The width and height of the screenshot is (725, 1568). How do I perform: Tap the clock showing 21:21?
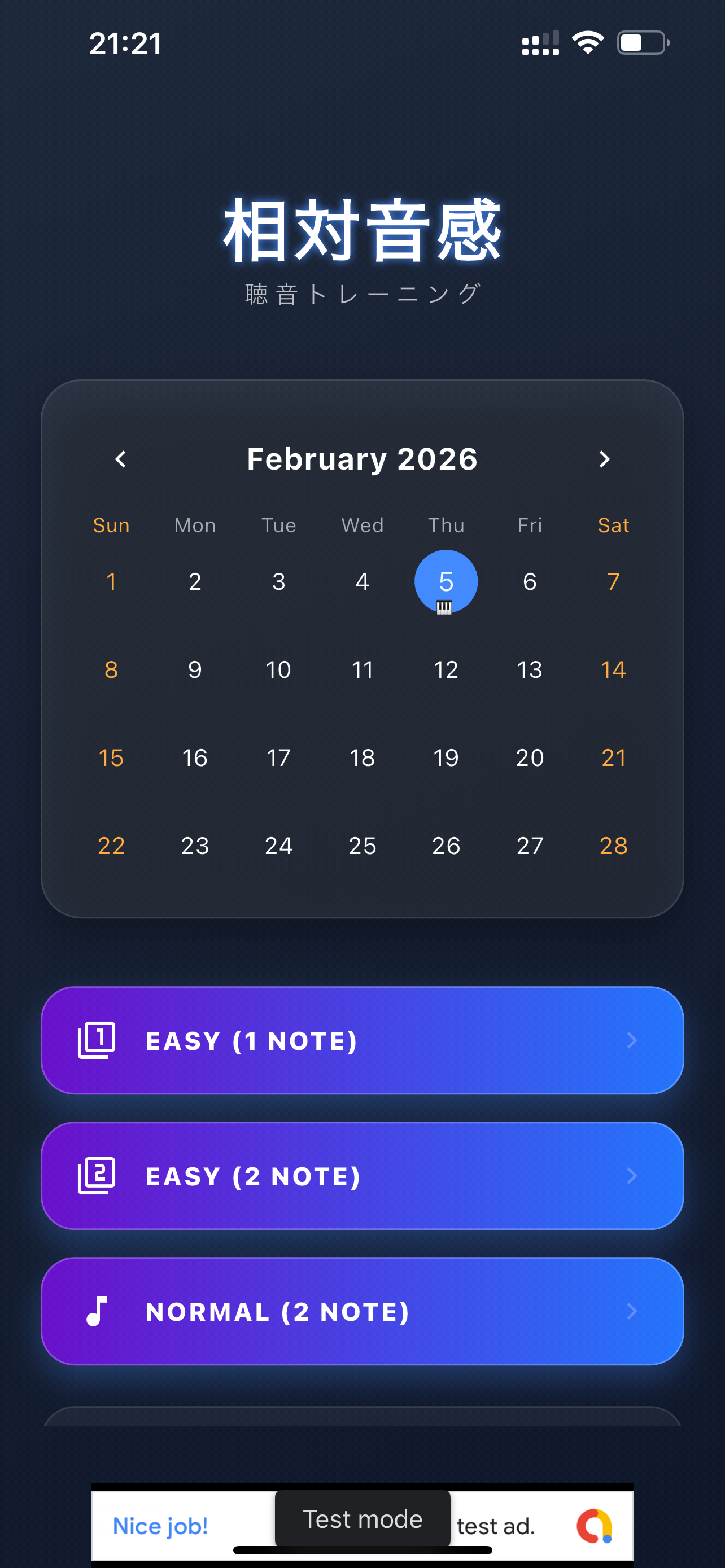click(125, 43)
